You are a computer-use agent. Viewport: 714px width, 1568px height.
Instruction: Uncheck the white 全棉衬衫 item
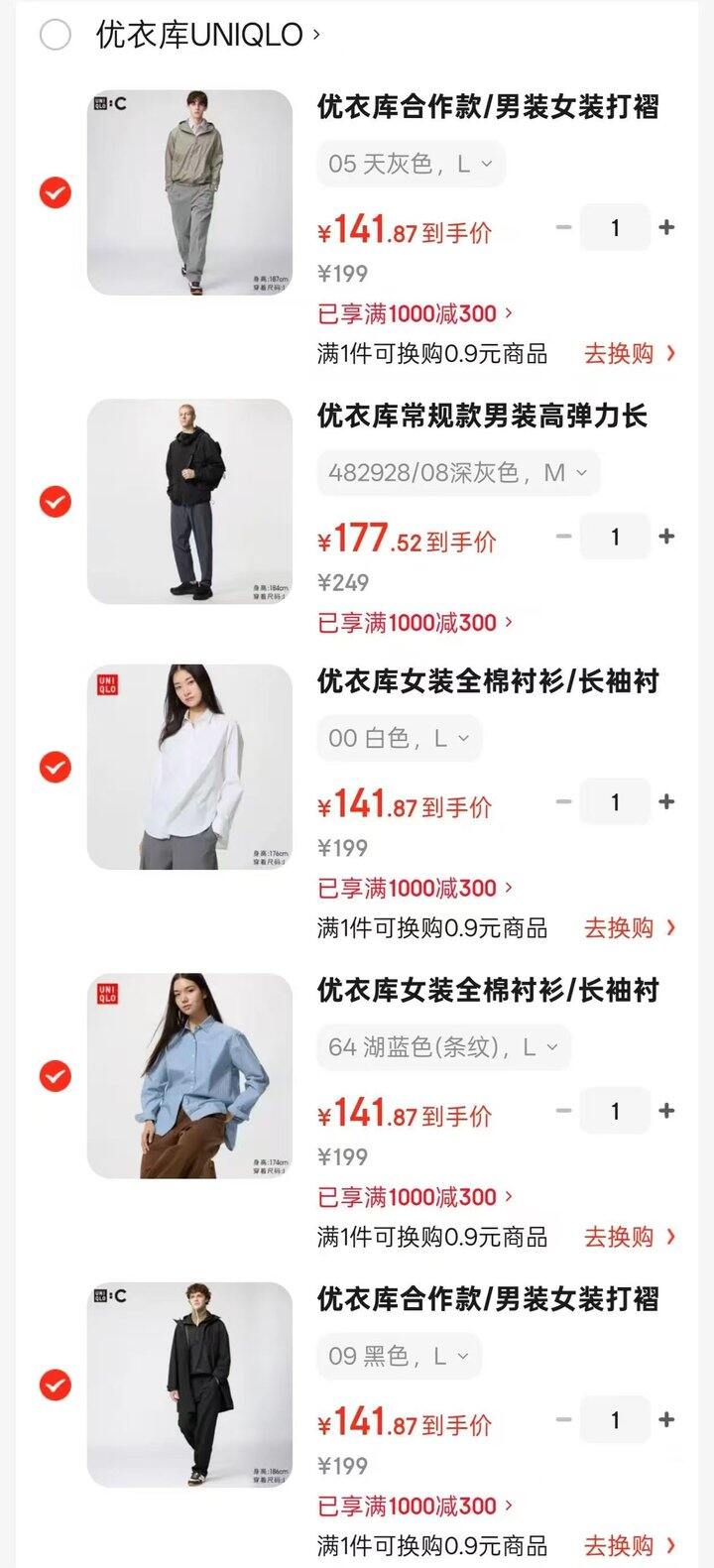[53, 767]
